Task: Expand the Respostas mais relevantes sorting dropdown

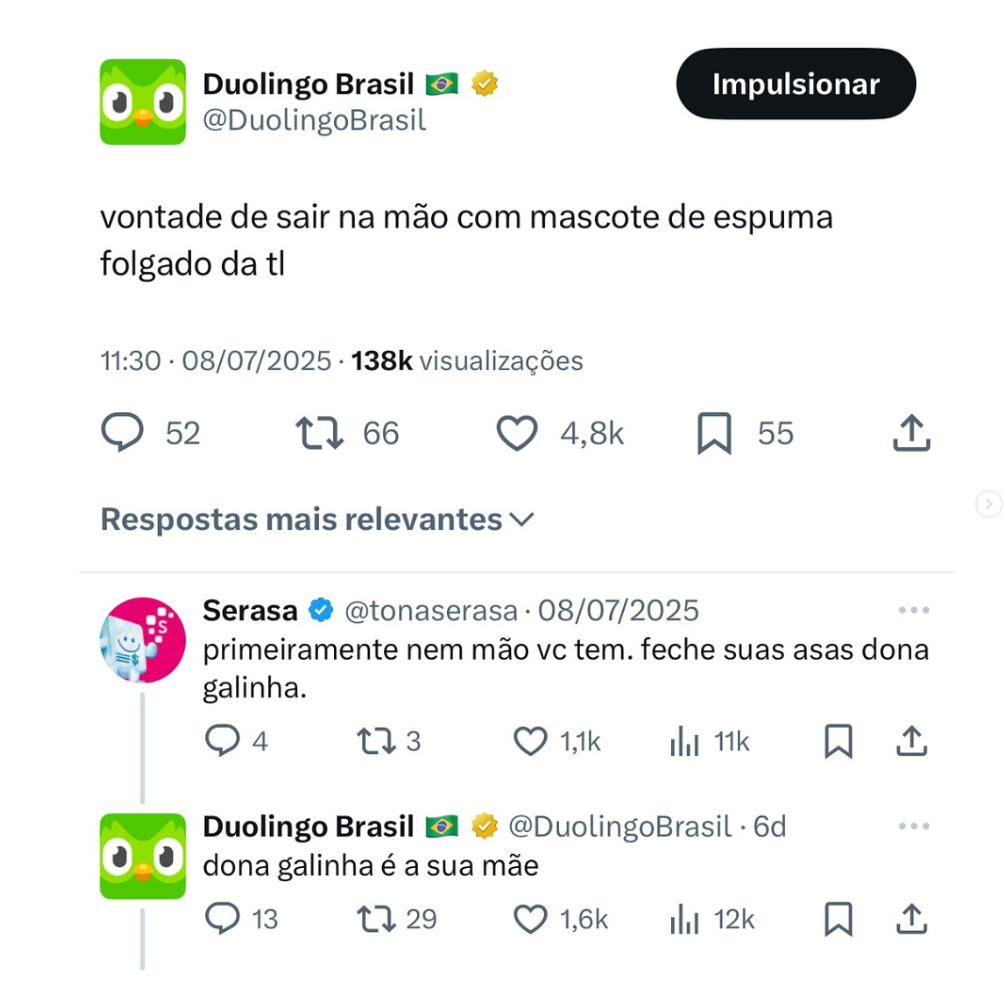Action: [x=522, y=520]
